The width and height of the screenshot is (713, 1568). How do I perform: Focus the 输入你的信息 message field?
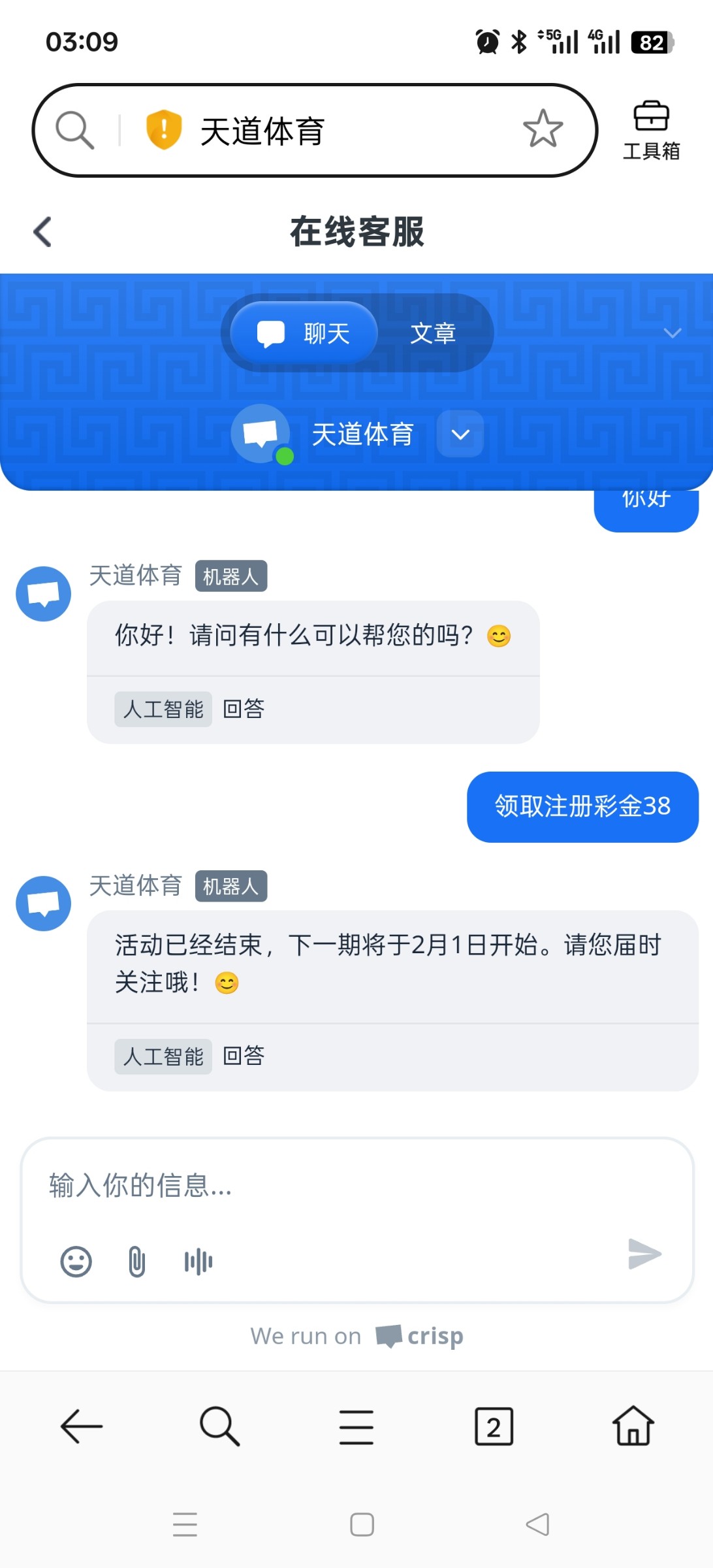pos(356,1185)
